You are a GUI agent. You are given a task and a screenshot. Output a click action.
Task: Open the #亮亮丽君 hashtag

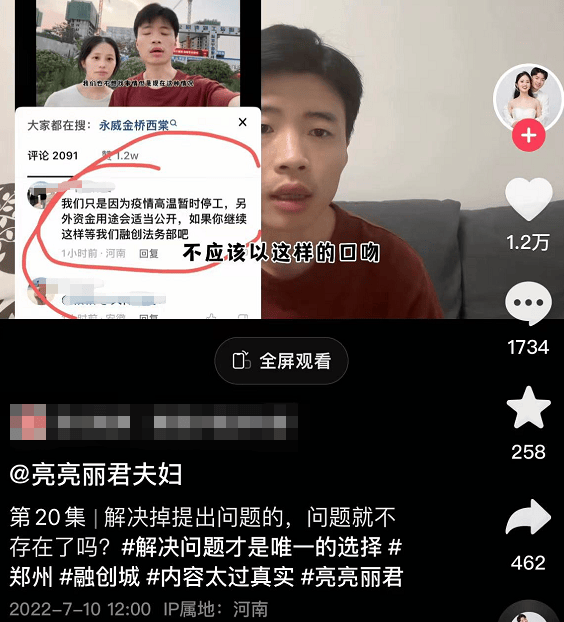pos(352,577)
